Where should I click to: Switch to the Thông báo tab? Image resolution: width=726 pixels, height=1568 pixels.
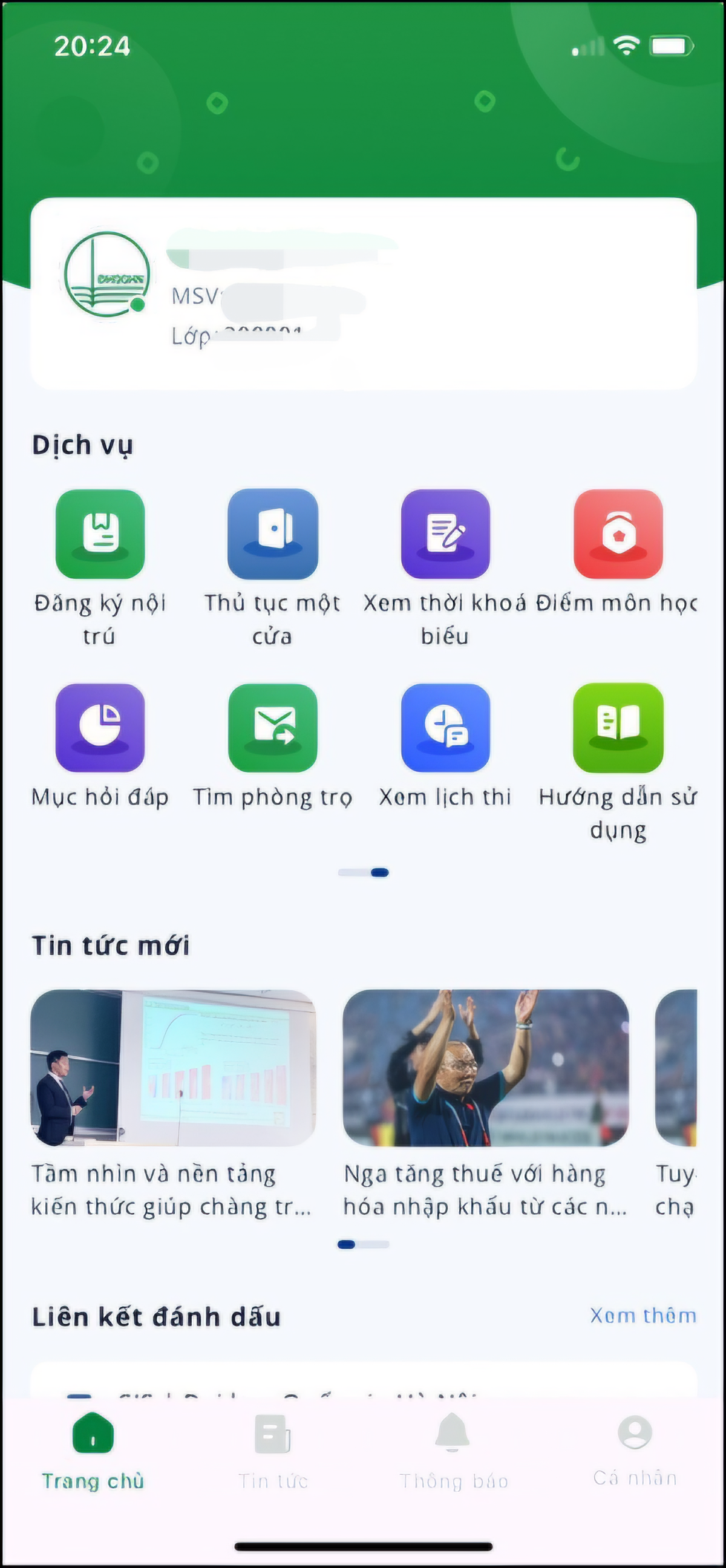point(453,1450)
